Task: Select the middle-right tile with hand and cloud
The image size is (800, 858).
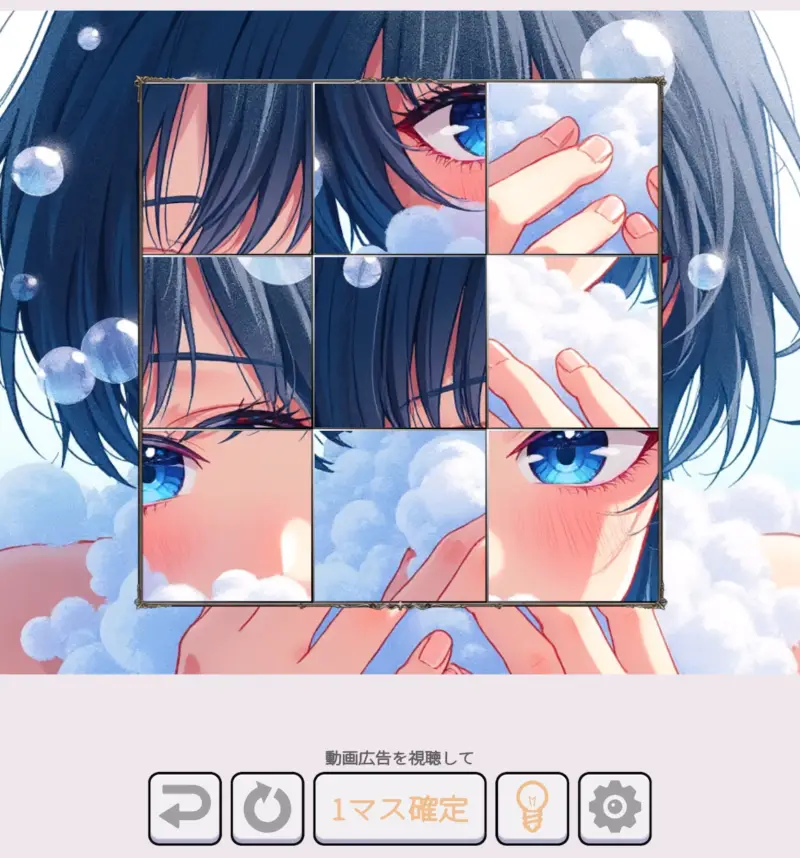Action: (573, 342)
